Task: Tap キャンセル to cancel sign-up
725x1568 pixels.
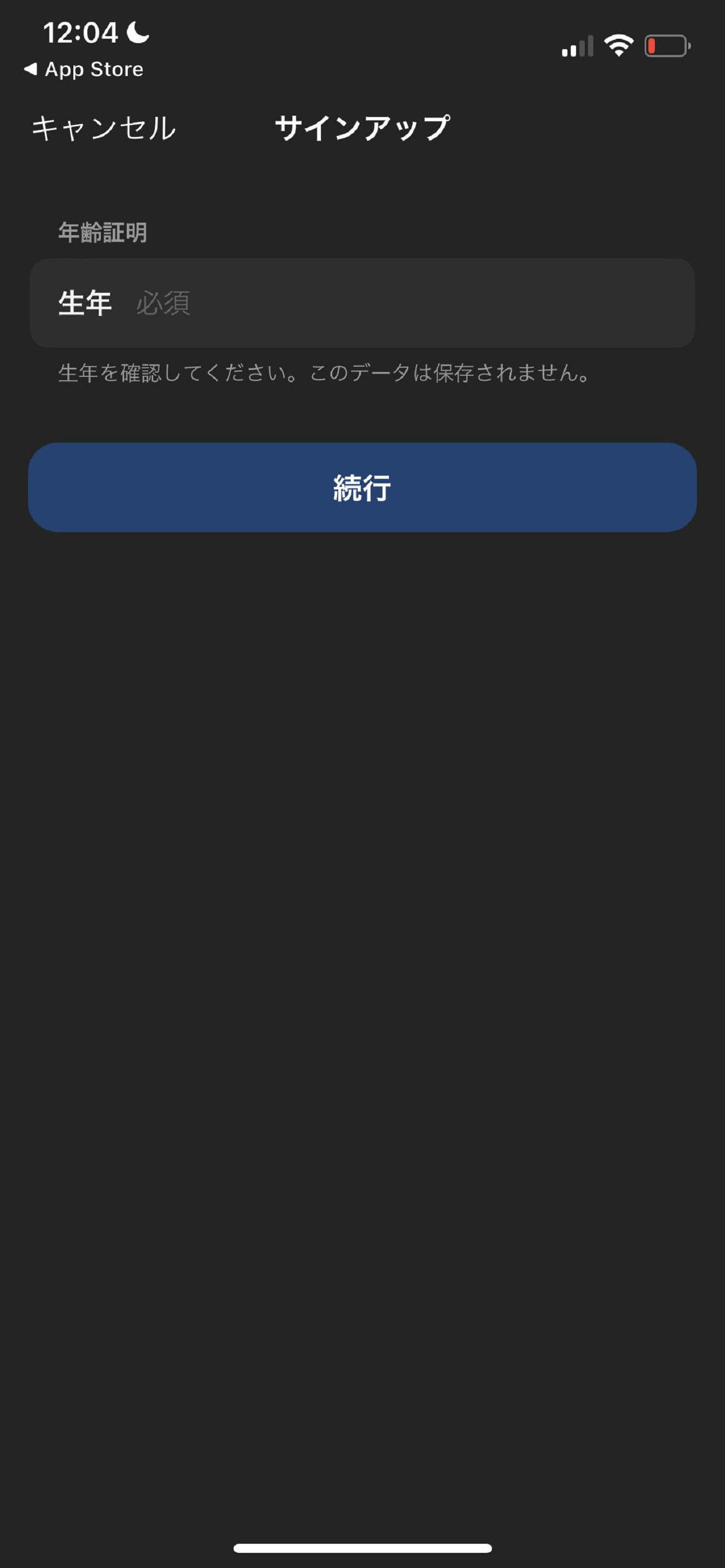Action: 104,128
